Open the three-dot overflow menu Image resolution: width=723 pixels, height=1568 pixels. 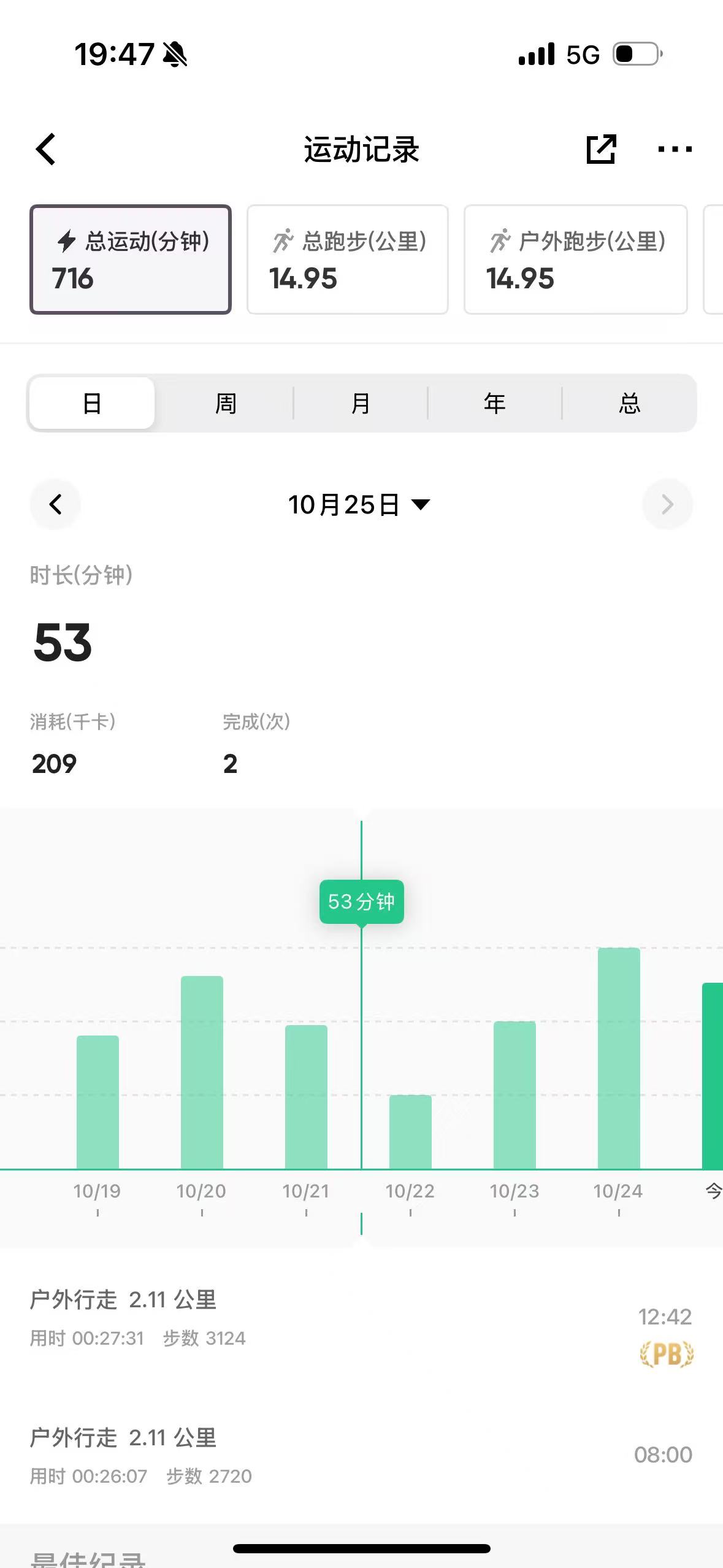(675, 149)
